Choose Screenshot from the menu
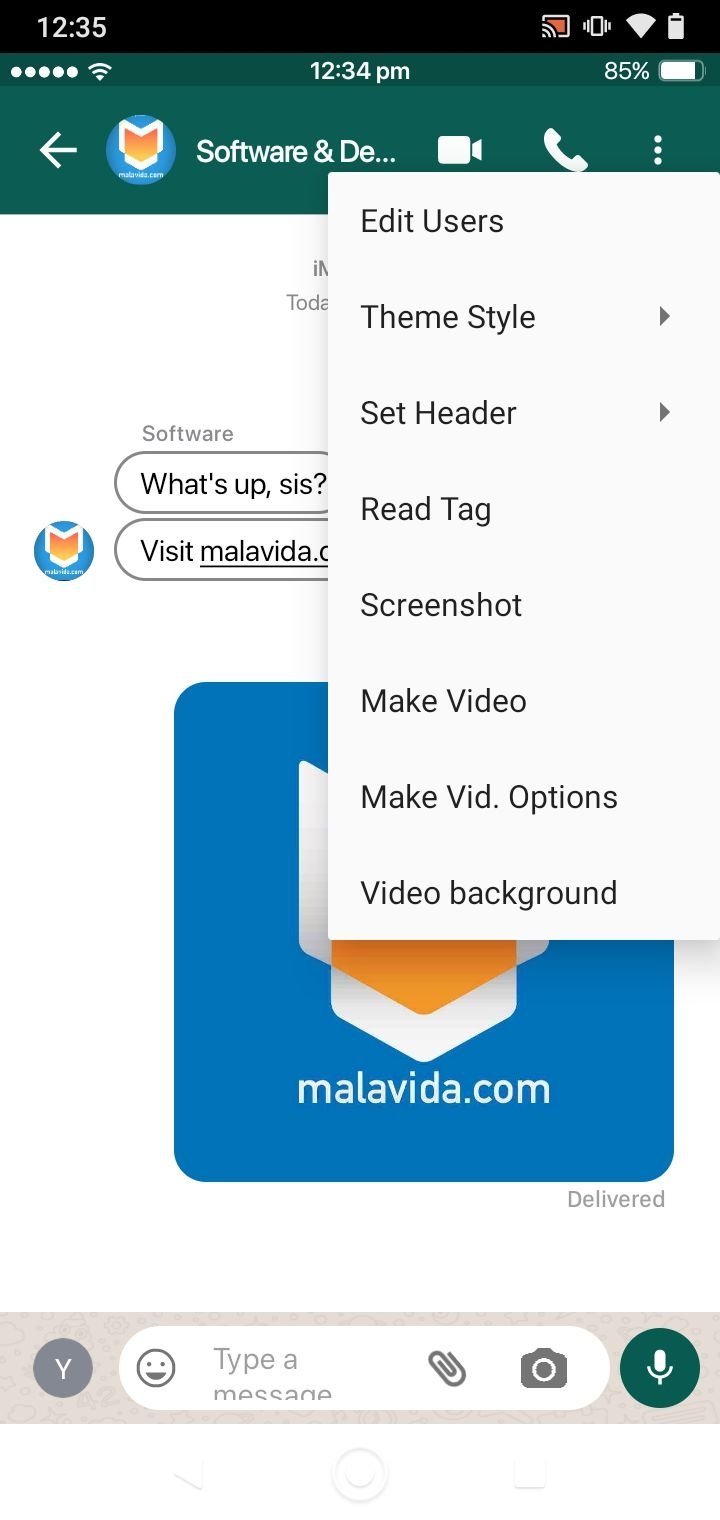The width and height of the screenshot is (720, 1520). pos(523,605)
